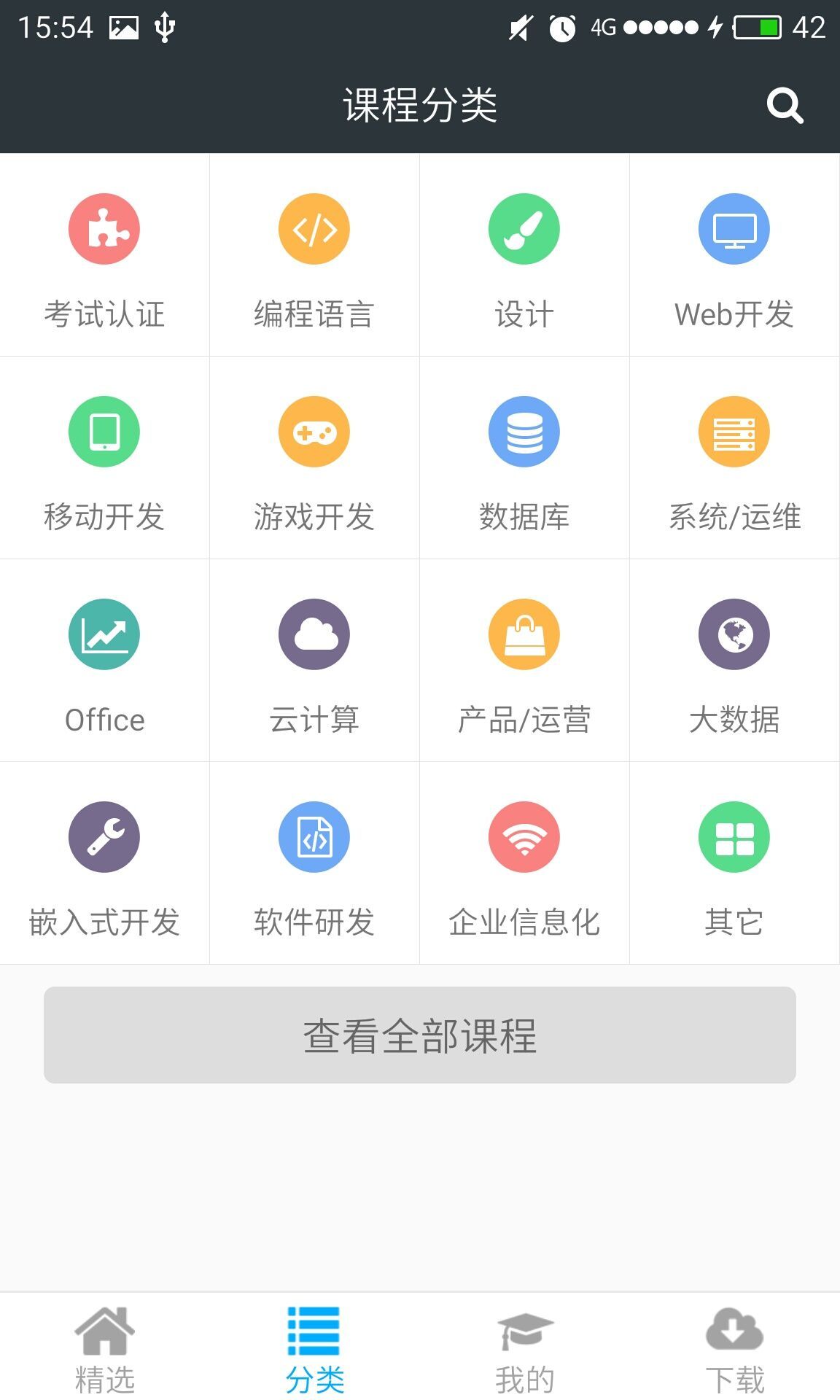Image resolution: width=840 pixels, height=1400 pixels.
Task: Select the 游戏开发 gamepad icon
Action: (314, 431)
